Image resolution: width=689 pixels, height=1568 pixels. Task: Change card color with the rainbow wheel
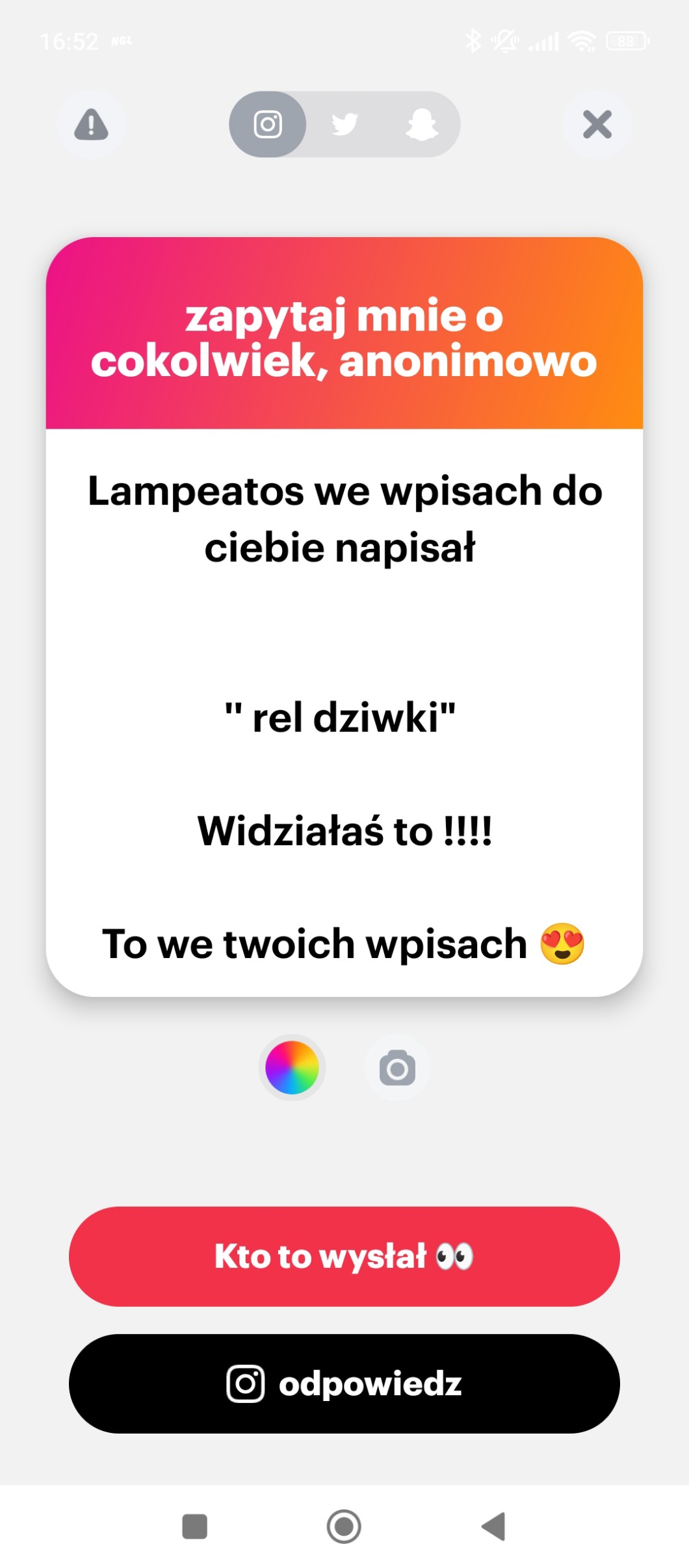(292, 1067)
